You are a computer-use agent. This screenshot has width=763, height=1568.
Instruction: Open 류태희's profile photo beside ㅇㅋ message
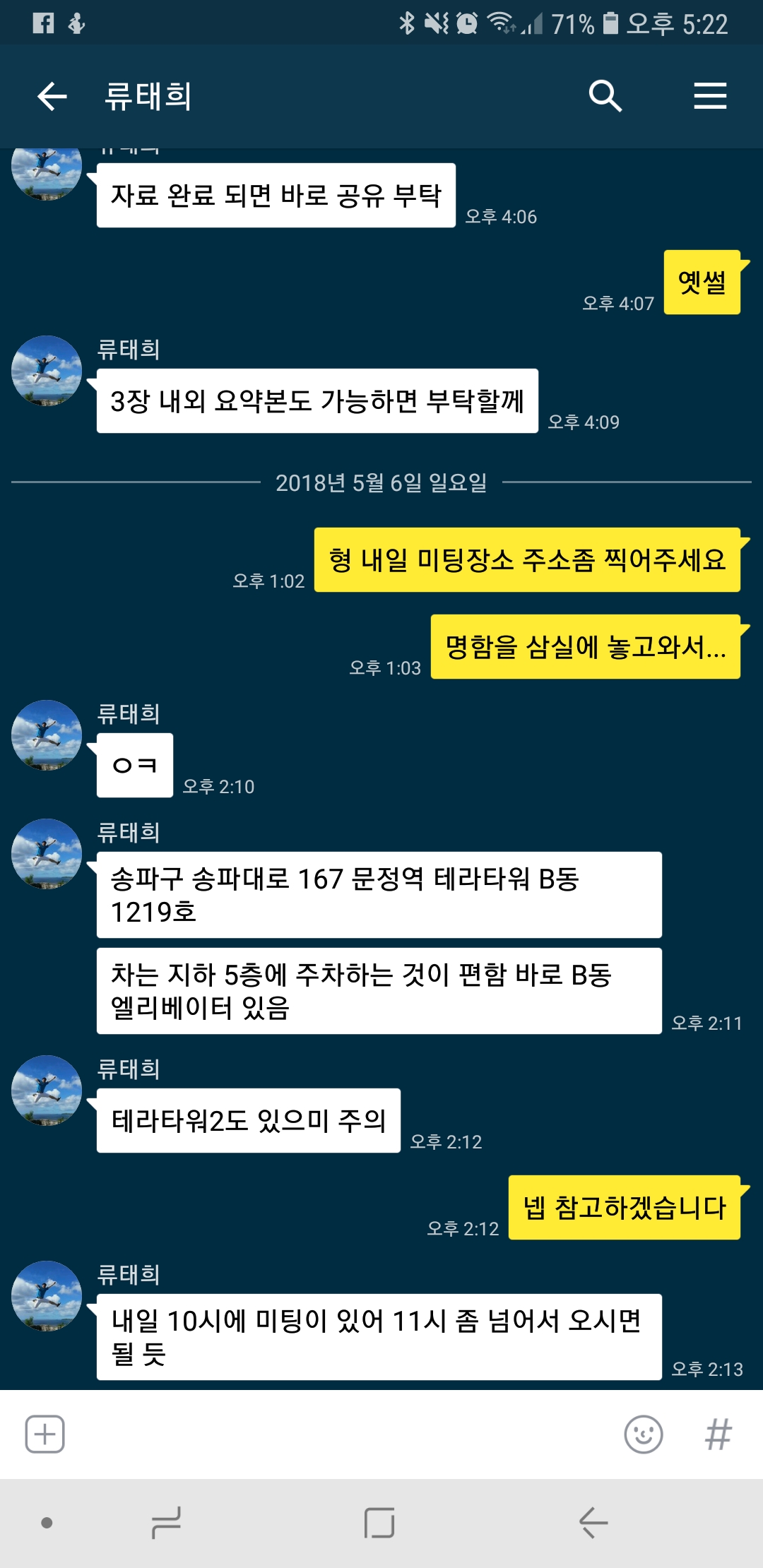tap(47, 735)
